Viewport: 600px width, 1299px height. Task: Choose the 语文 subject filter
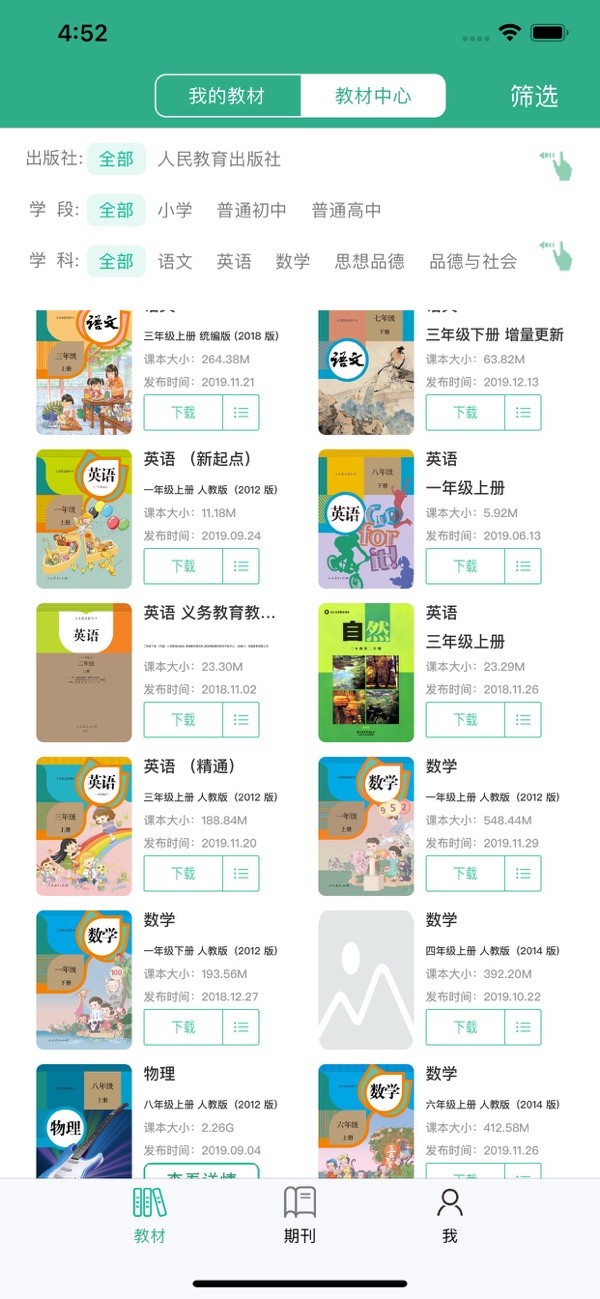175,261
